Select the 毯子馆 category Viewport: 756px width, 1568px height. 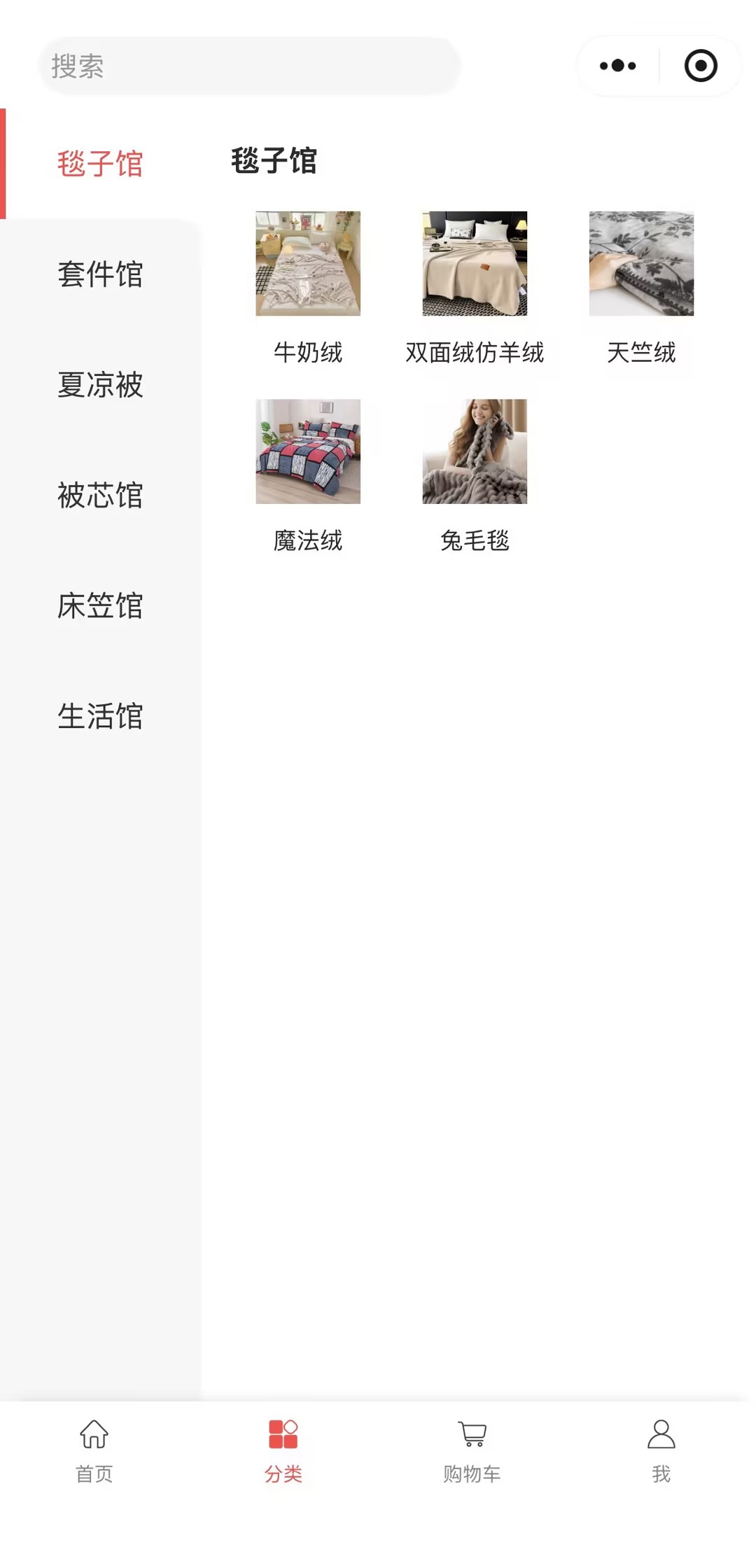(100, 164)
